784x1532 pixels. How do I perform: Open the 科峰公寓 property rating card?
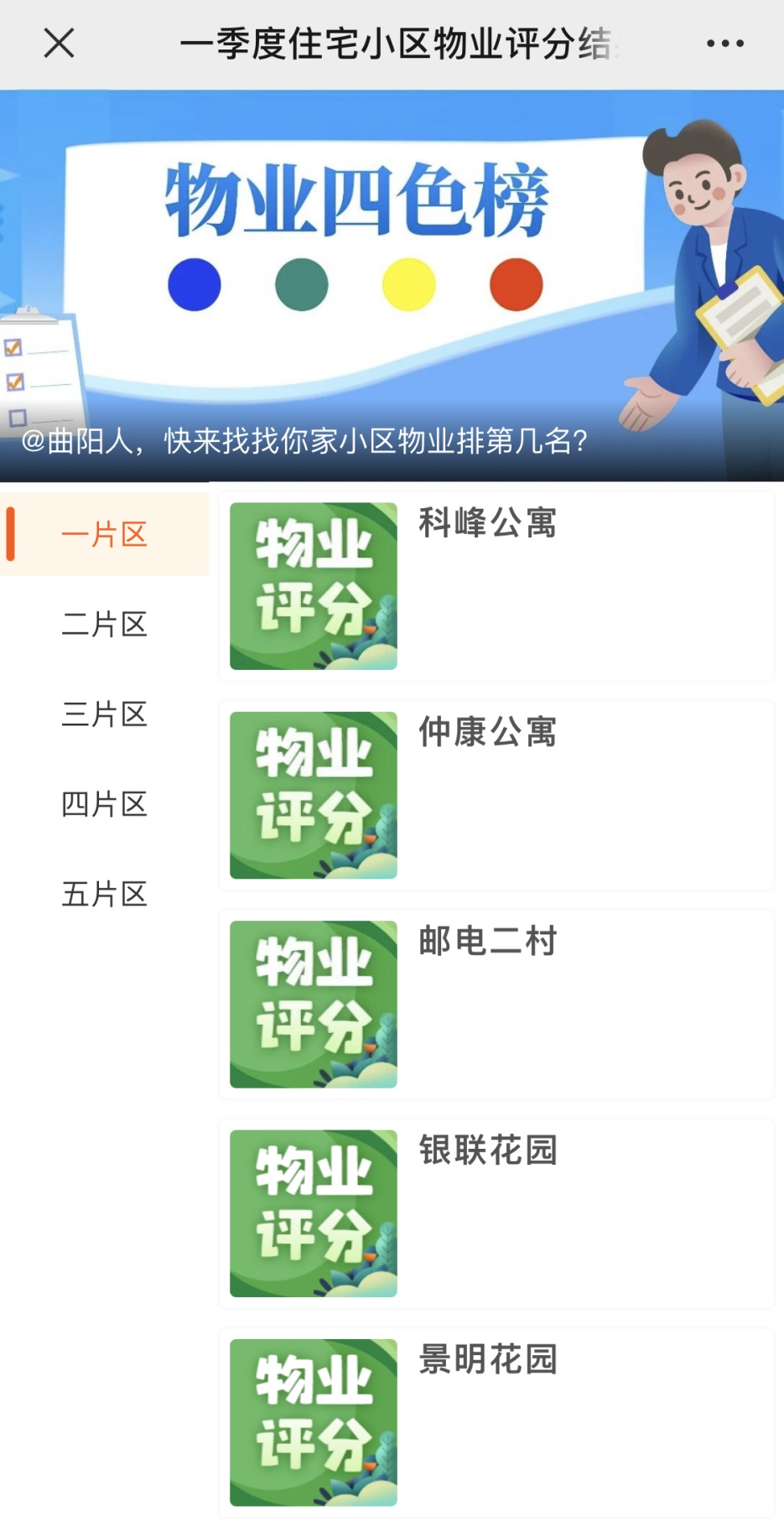click(496, 585)
